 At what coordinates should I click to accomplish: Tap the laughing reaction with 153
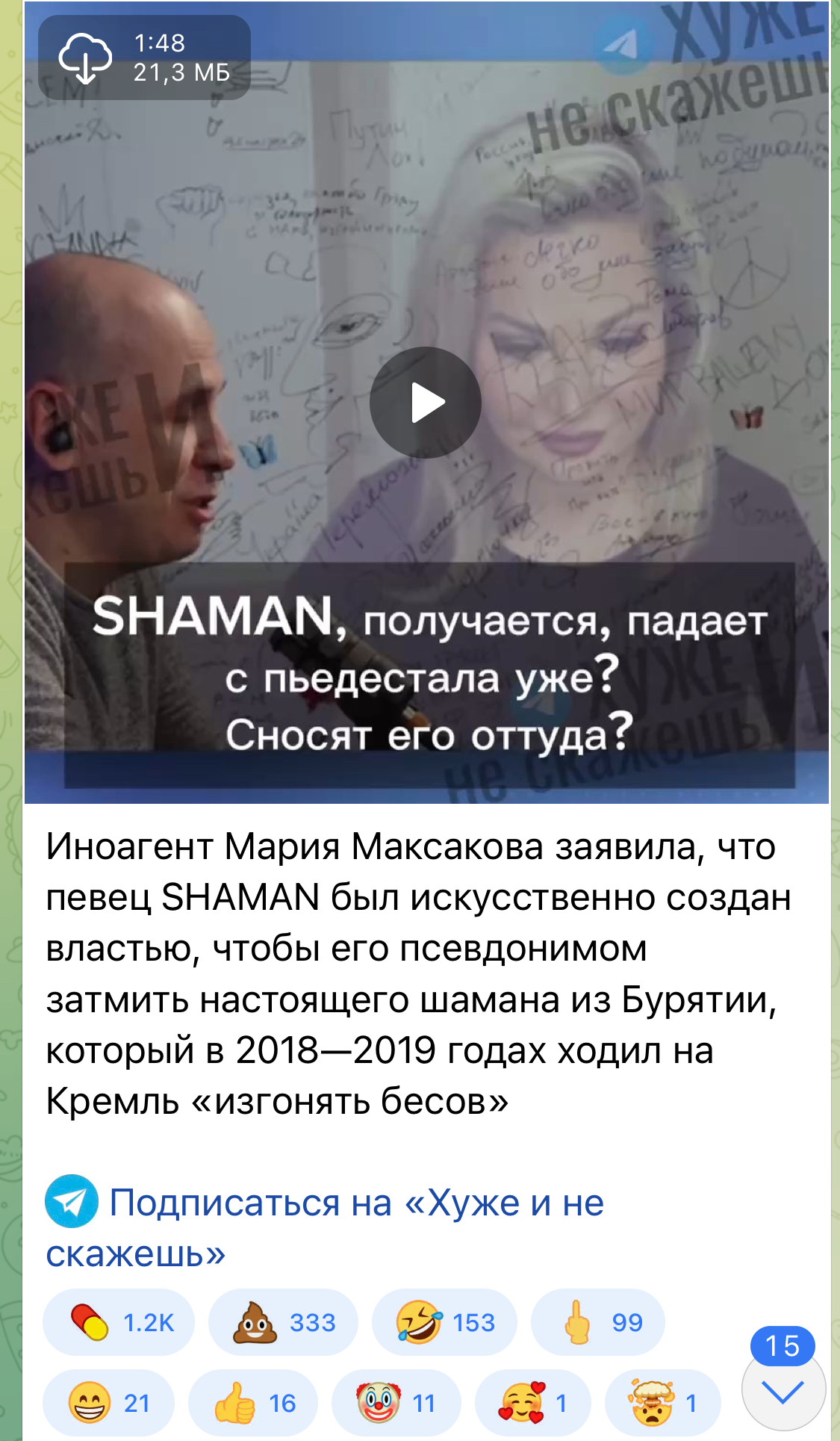click(444, 1322)
